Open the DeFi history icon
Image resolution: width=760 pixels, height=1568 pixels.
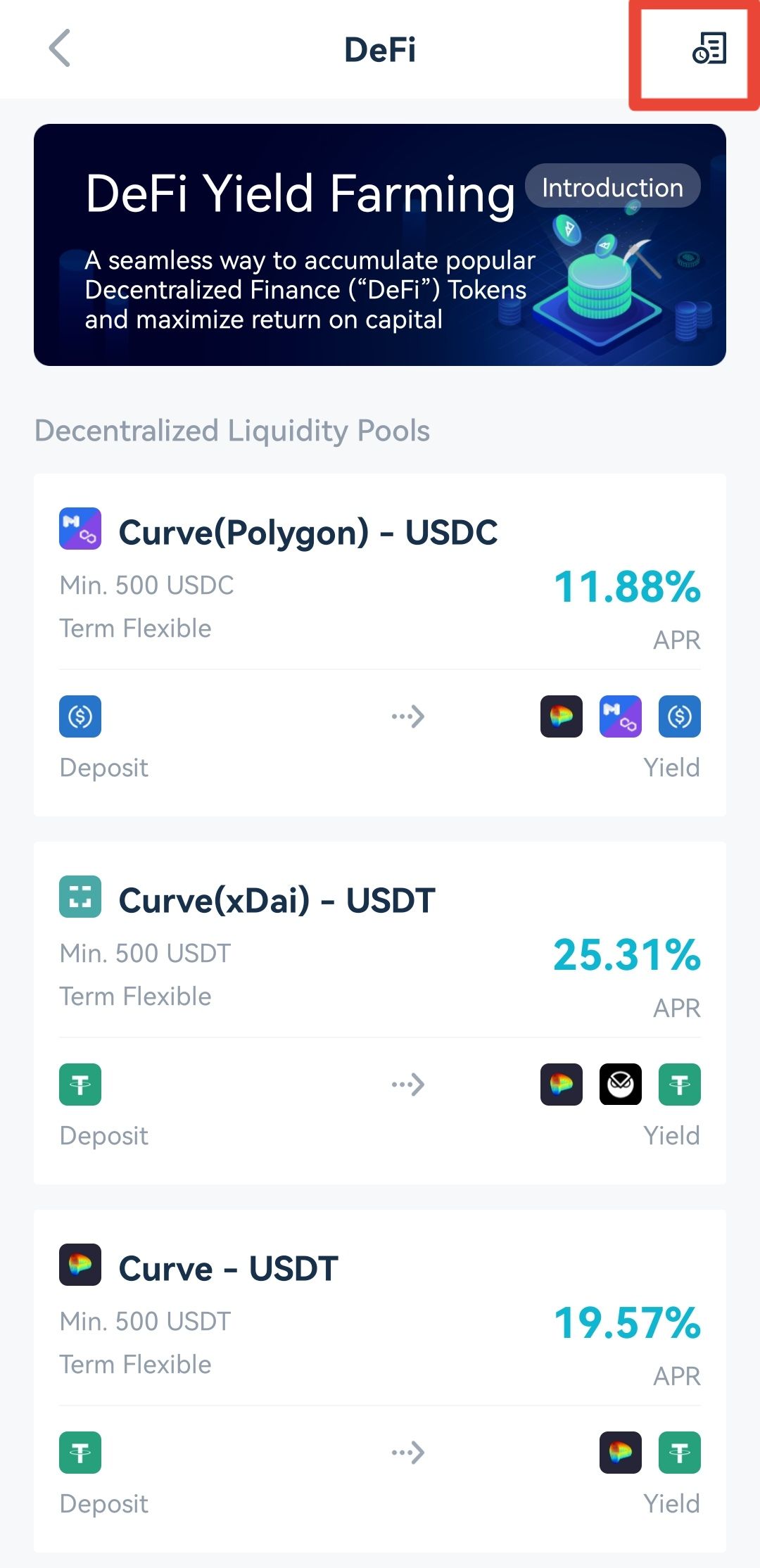click(709, 49)
